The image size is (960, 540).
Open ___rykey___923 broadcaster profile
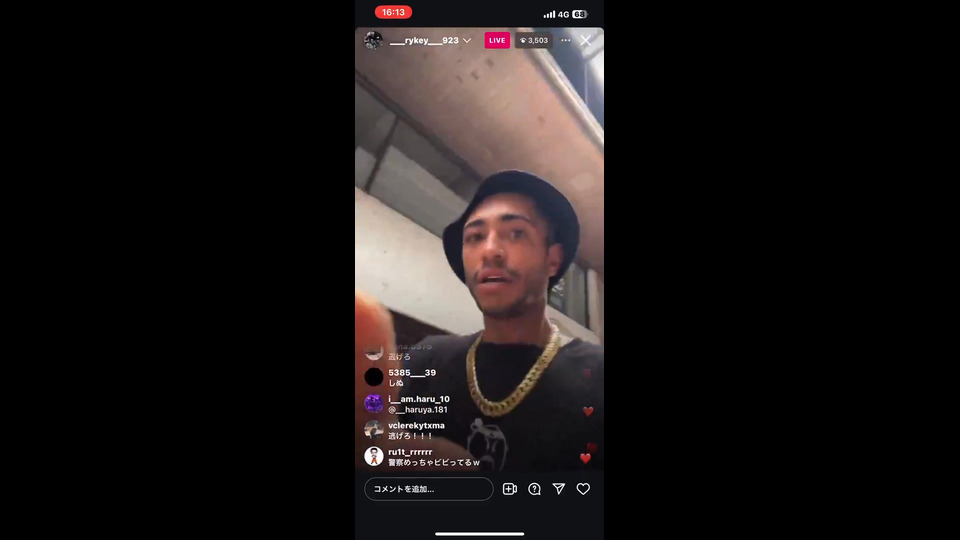(x=424, y=40)
